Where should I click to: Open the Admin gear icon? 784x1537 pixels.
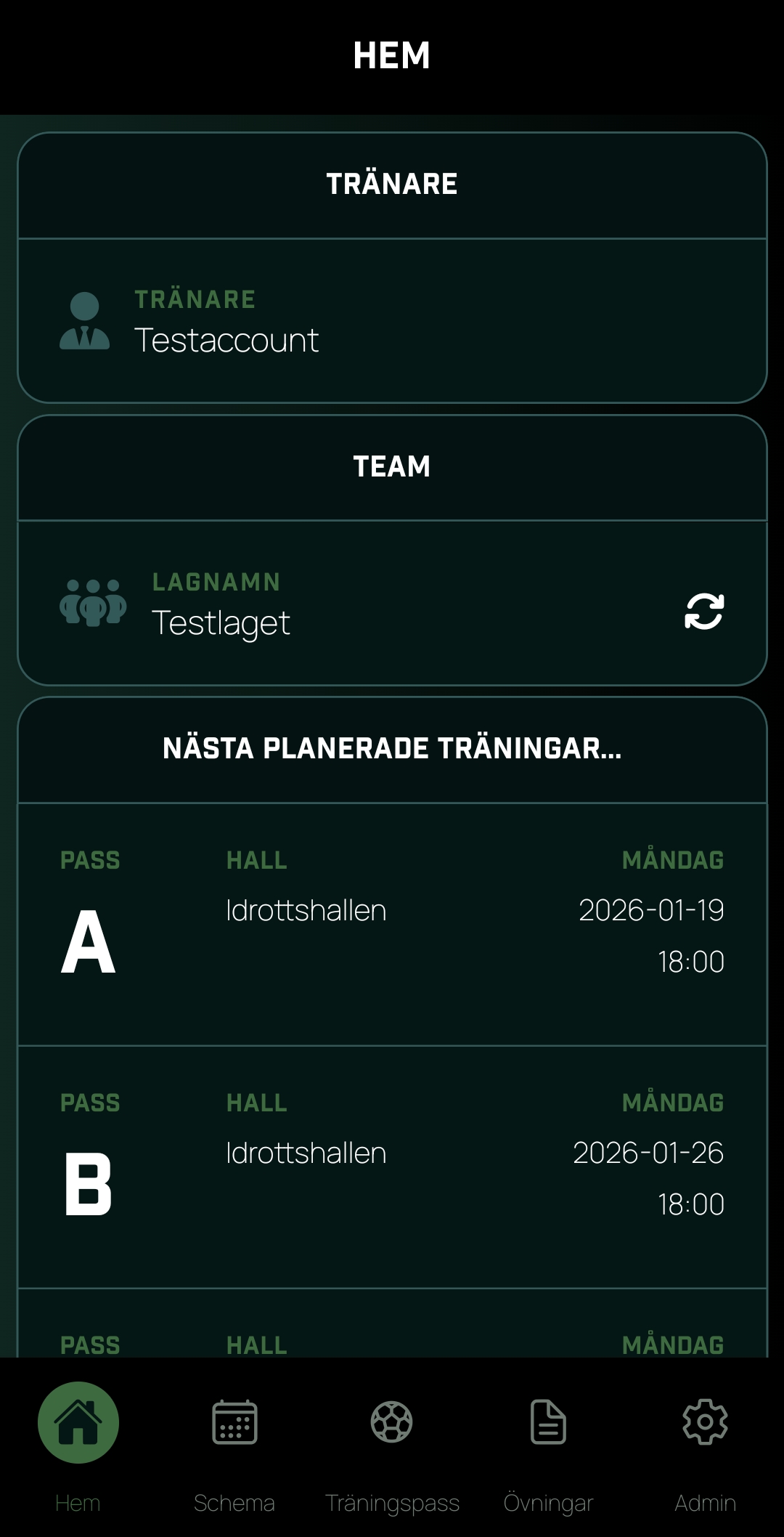point(705,1422)
